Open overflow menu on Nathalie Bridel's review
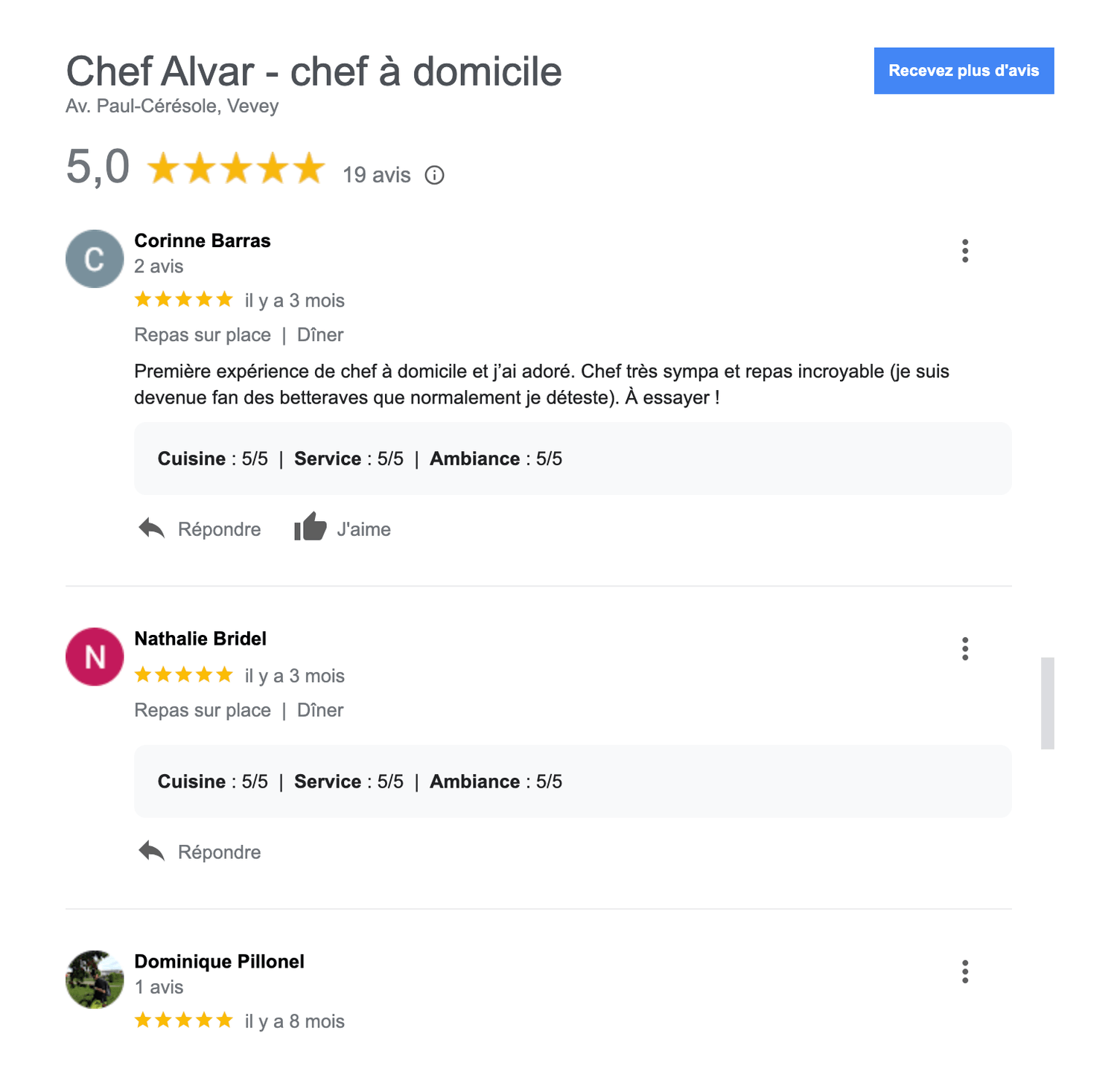This screenshot has width=1117, height=1092. (965, 649)
